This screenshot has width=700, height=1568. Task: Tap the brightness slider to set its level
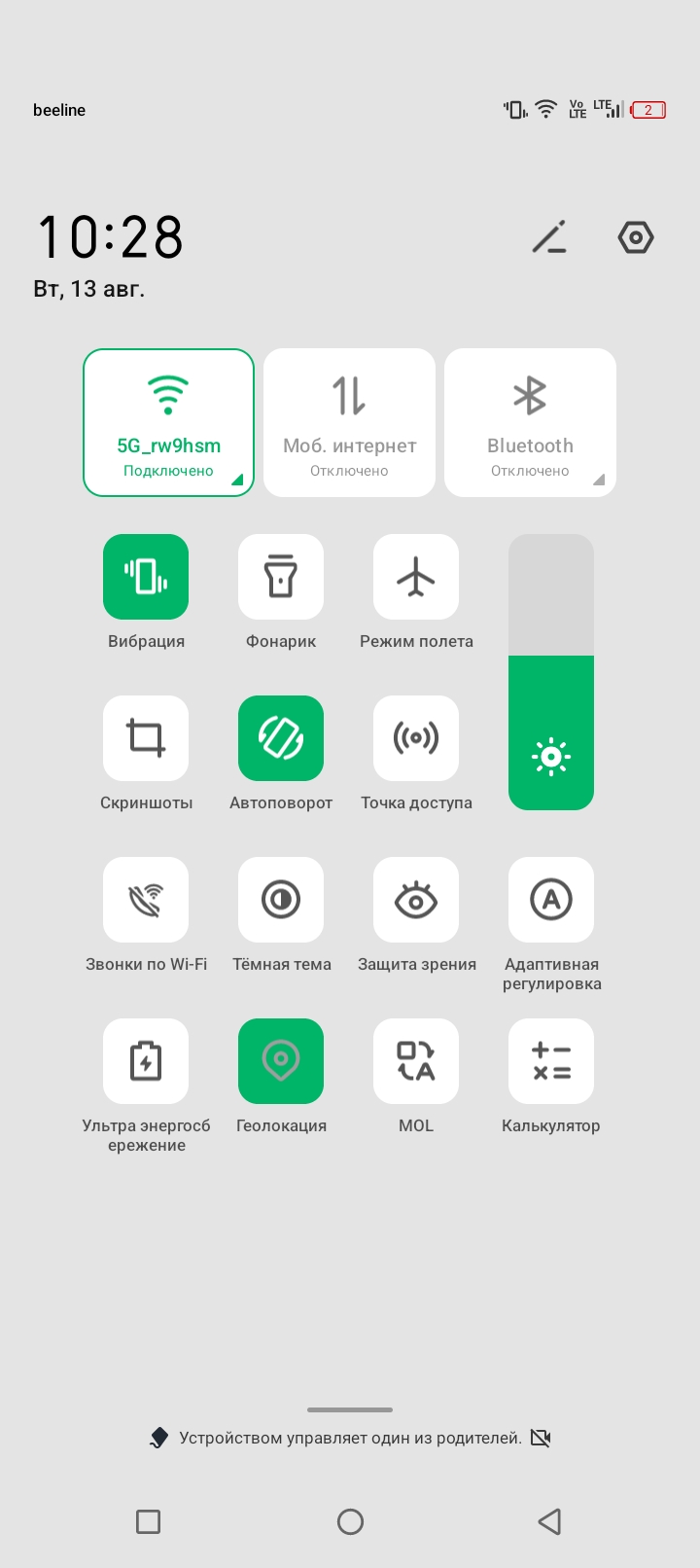point(551,671)
